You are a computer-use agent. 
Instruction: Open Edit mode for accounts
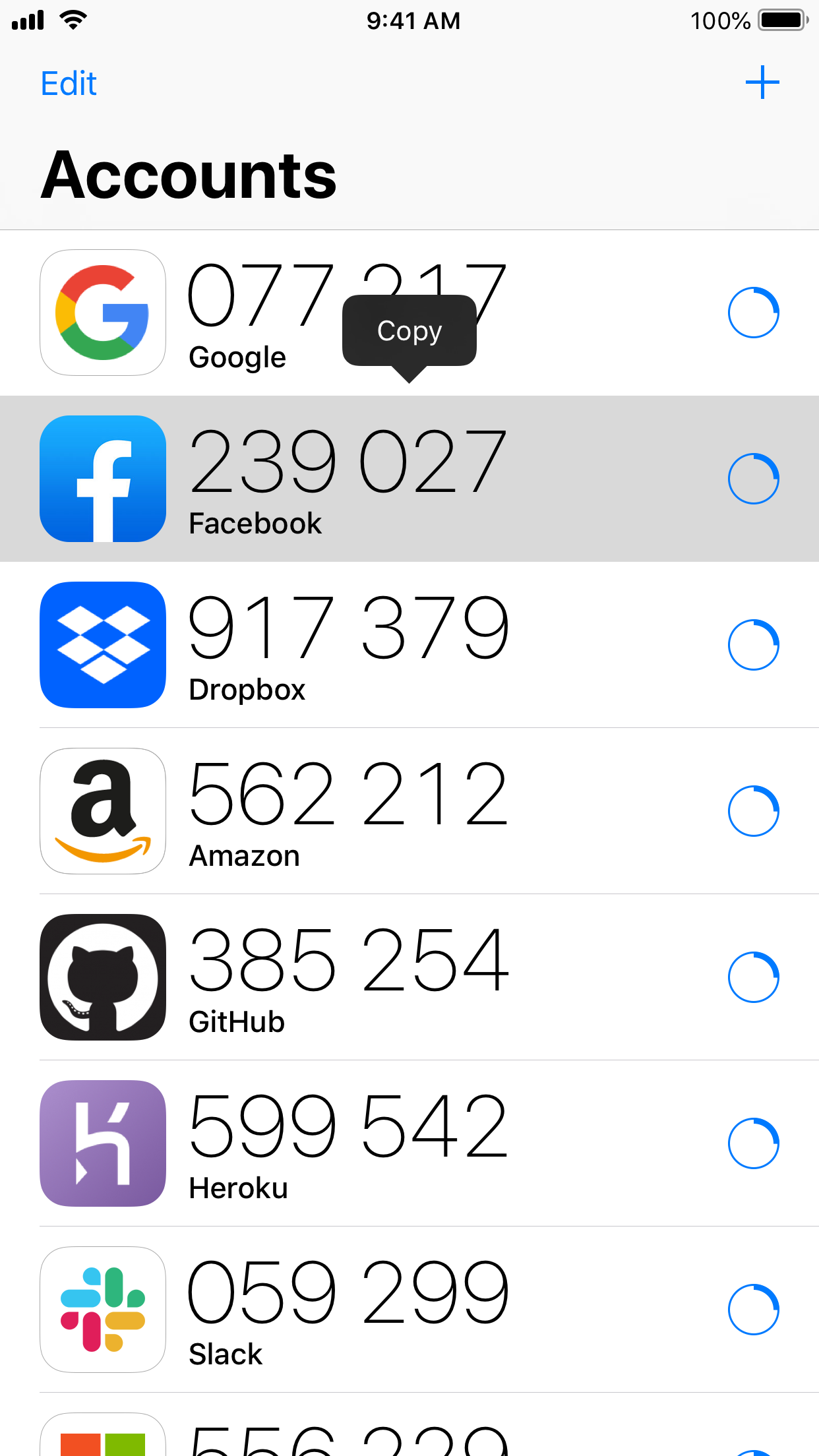click(69, 83)
